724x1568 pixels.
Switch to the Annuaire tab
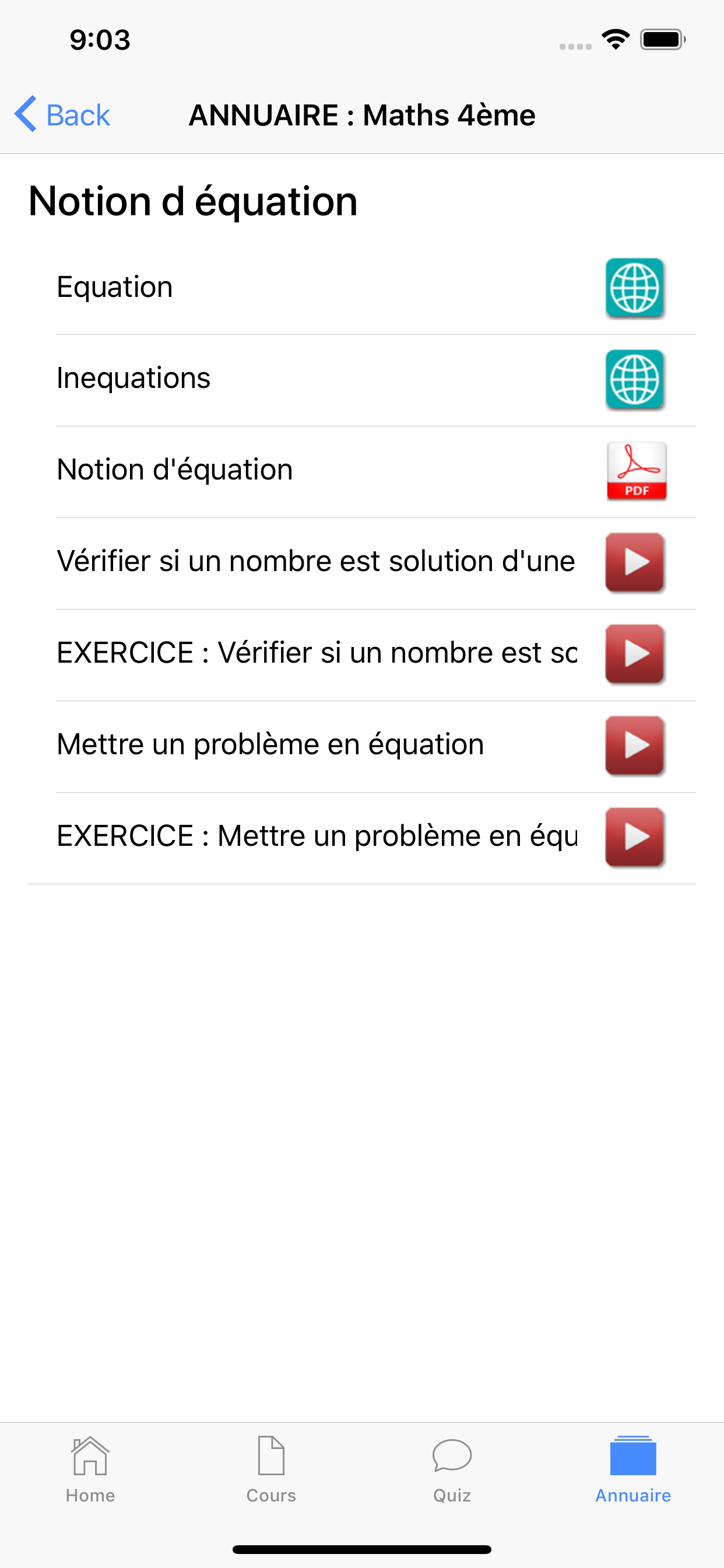632,1473
